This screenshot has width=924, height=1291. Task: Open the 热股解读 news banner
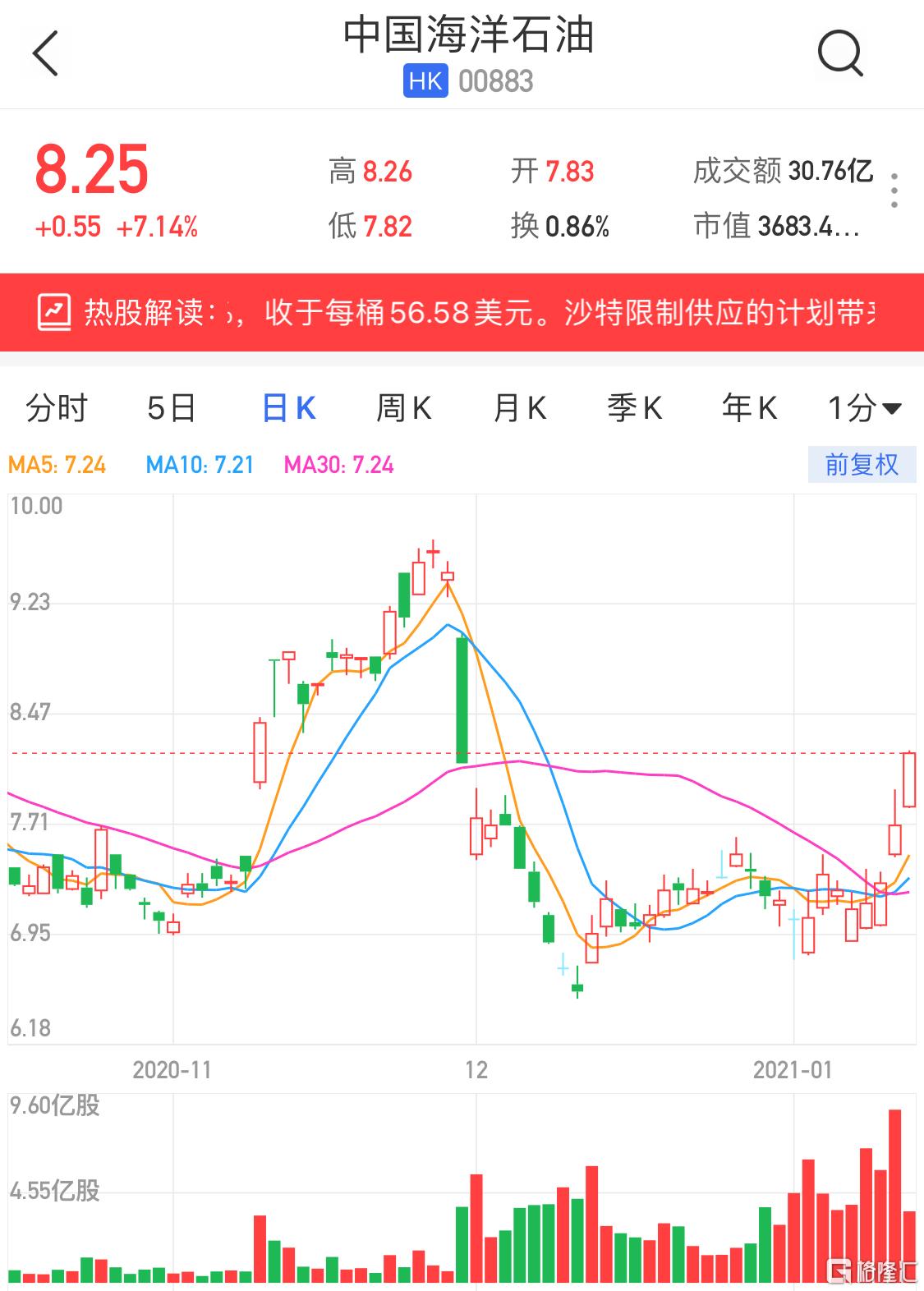[462, 313]
